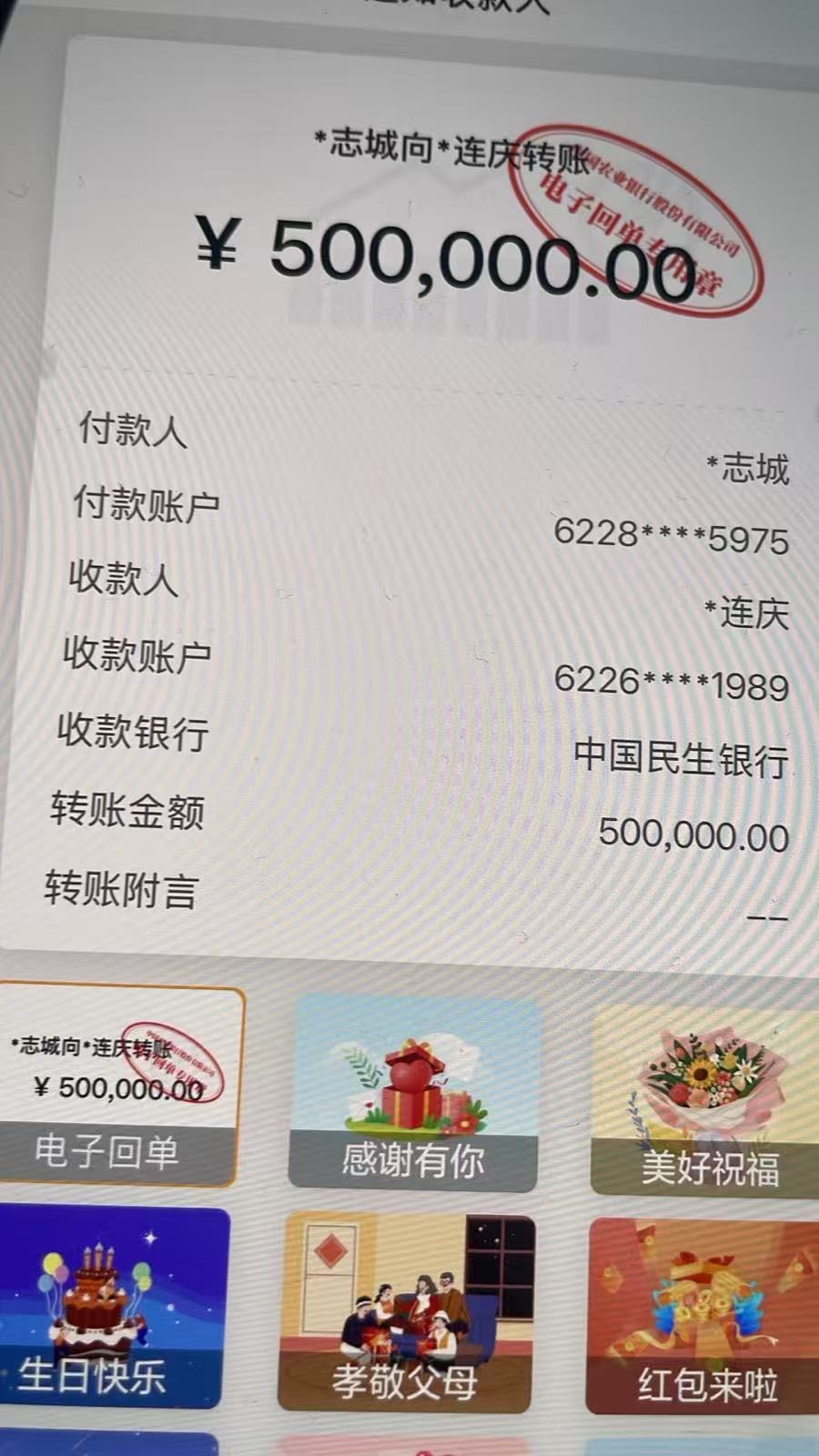Viewport: 819px width, 1456px height.
Task: Select the 生日快乐 birthday template
Action: click(x=114, y=1306)
